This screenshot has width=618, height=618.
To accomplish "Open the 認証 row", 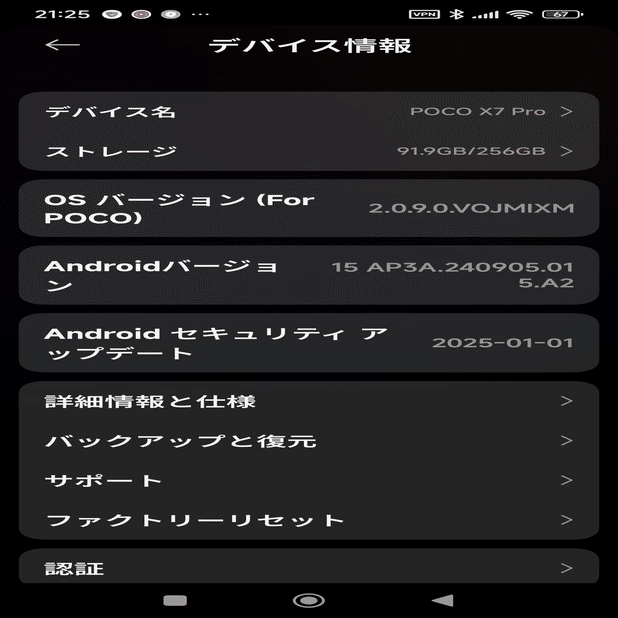I will click(x=308, y=568).
